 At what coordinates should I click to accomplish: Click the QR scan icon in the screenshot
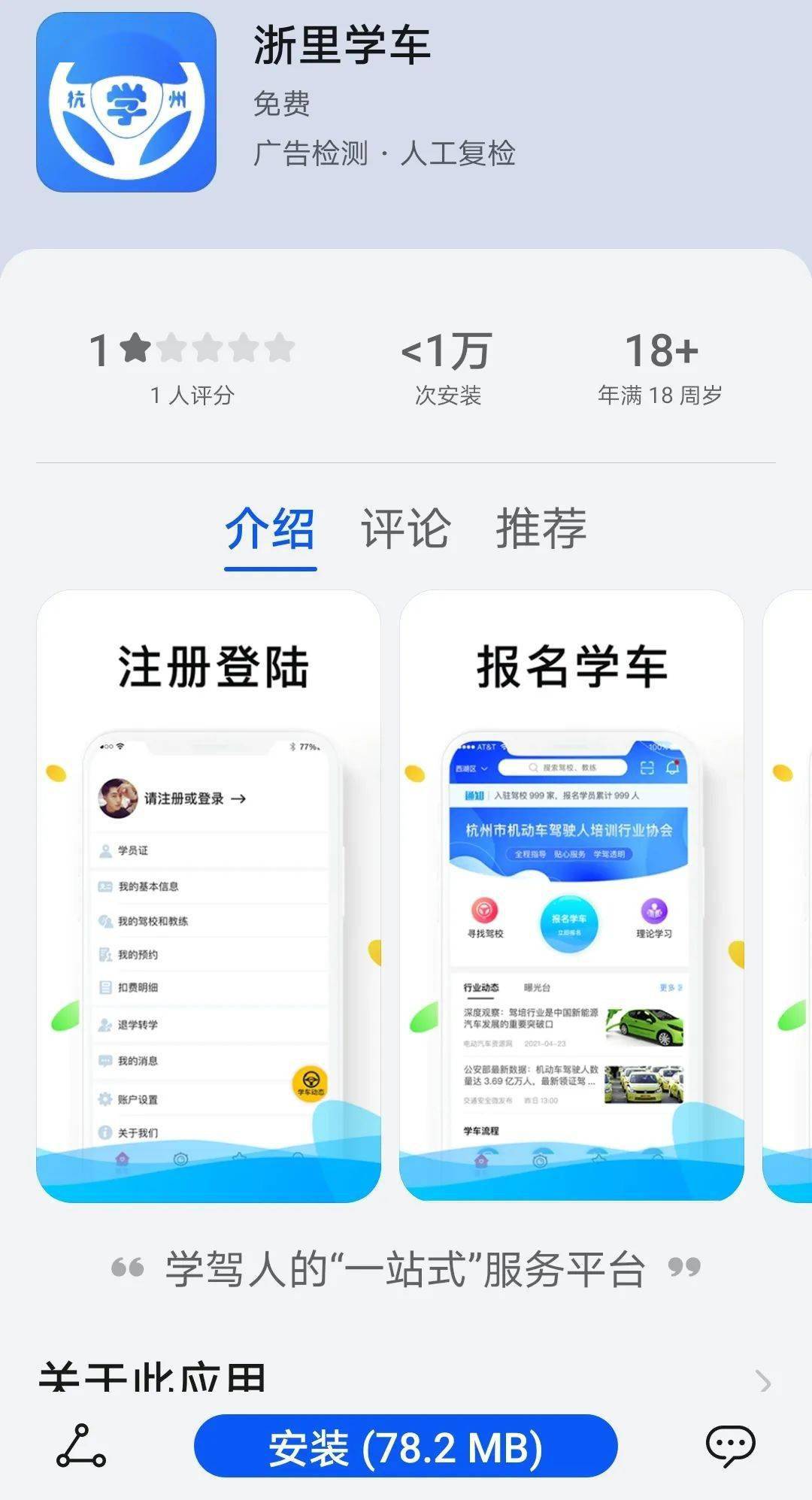[x=648, y=767]
